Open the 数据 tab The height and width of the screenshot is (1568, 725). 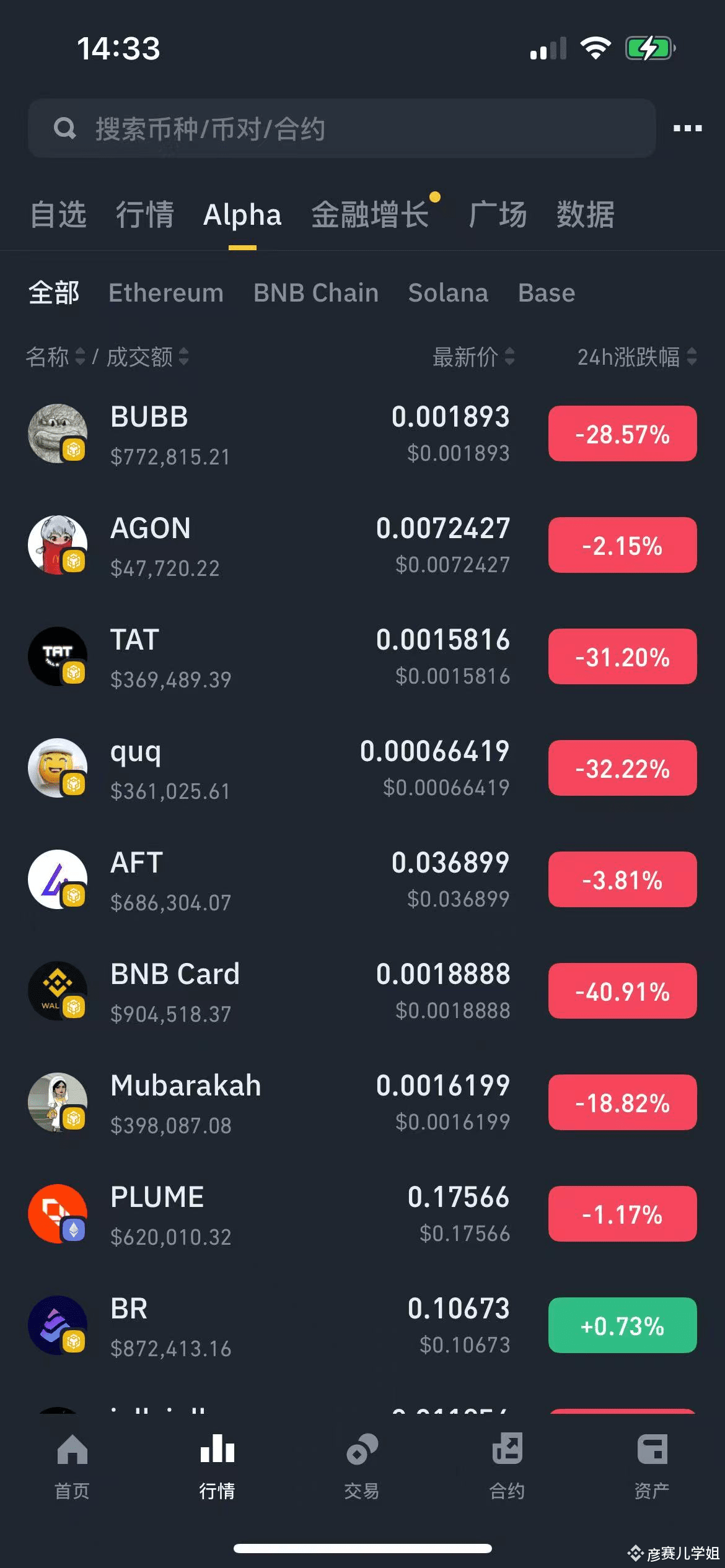point(586,215)
